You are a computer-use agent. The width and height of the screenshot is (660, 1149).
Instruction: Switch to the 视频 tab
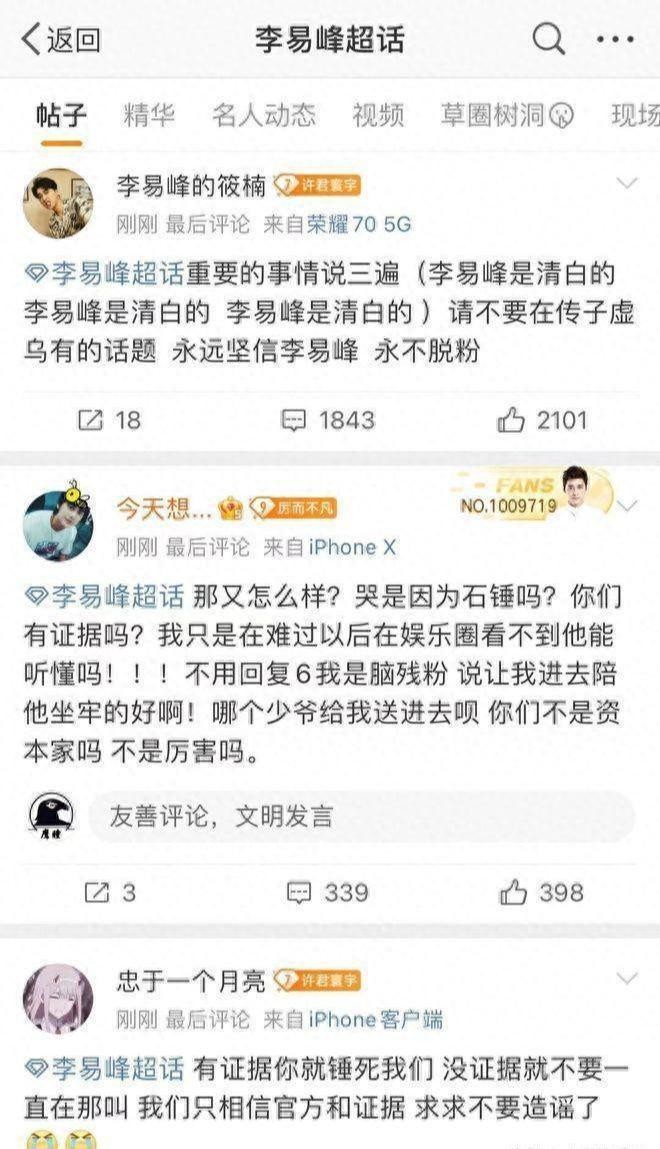[x=378, y=115]
